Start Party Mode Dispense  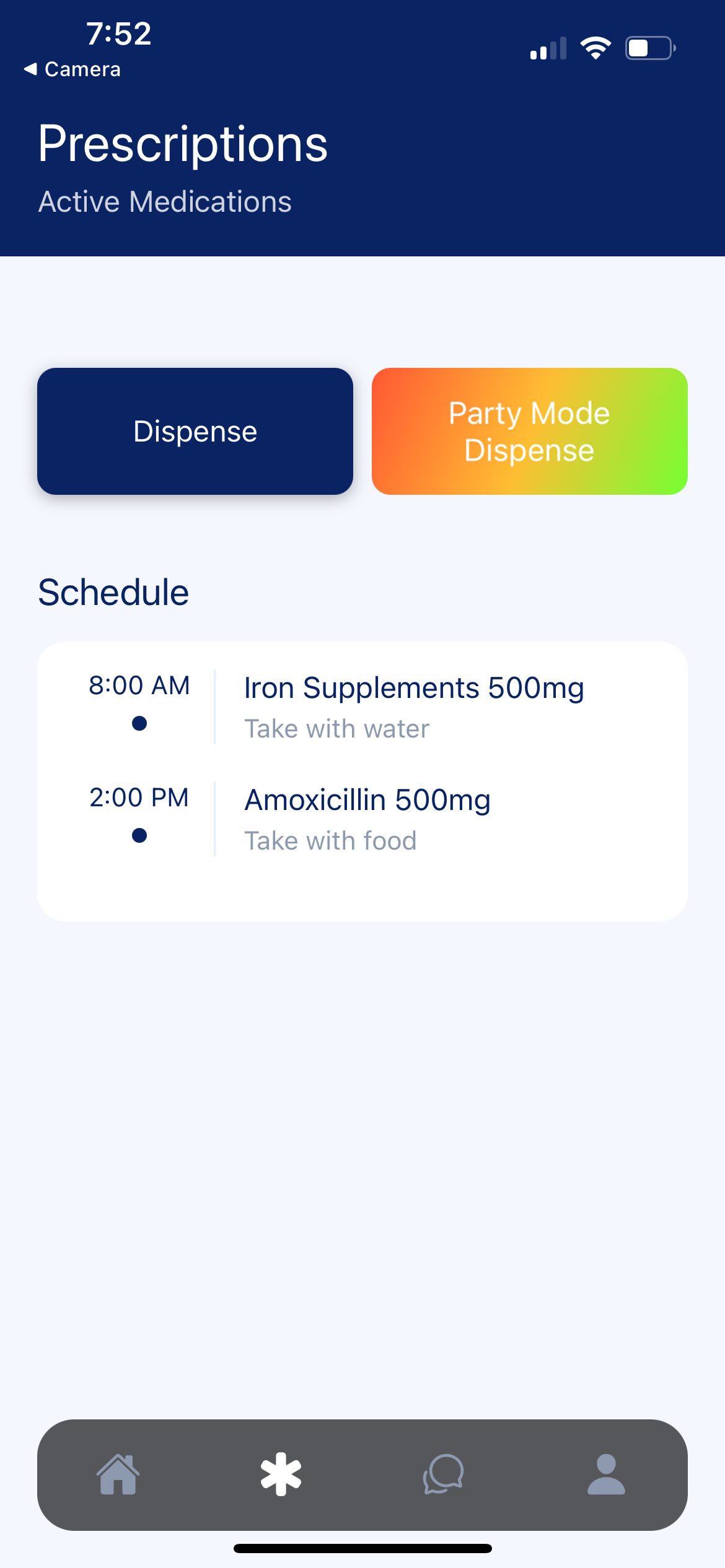[529, 431]
